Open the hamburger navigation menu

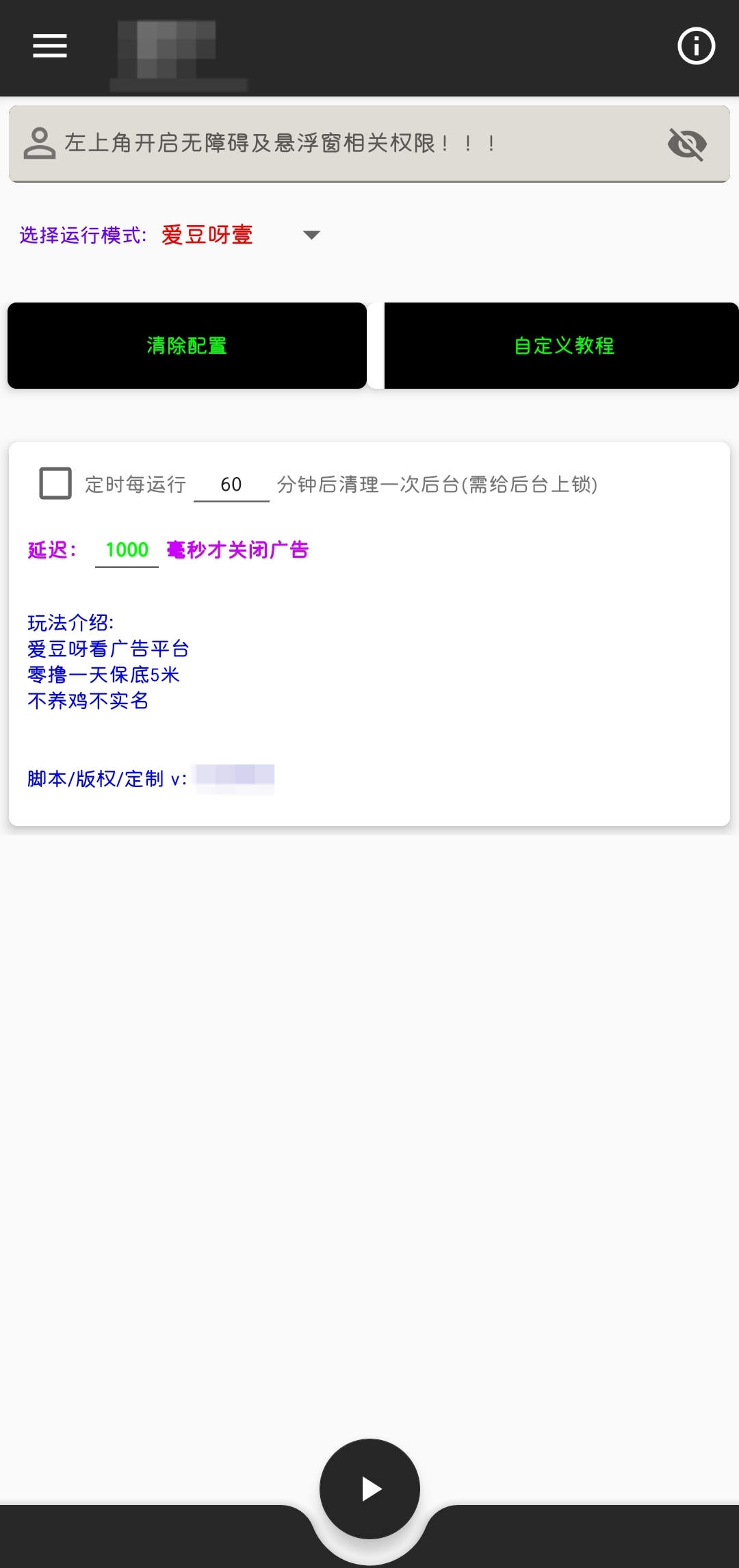pyautogui.click(x=49, y=46)
